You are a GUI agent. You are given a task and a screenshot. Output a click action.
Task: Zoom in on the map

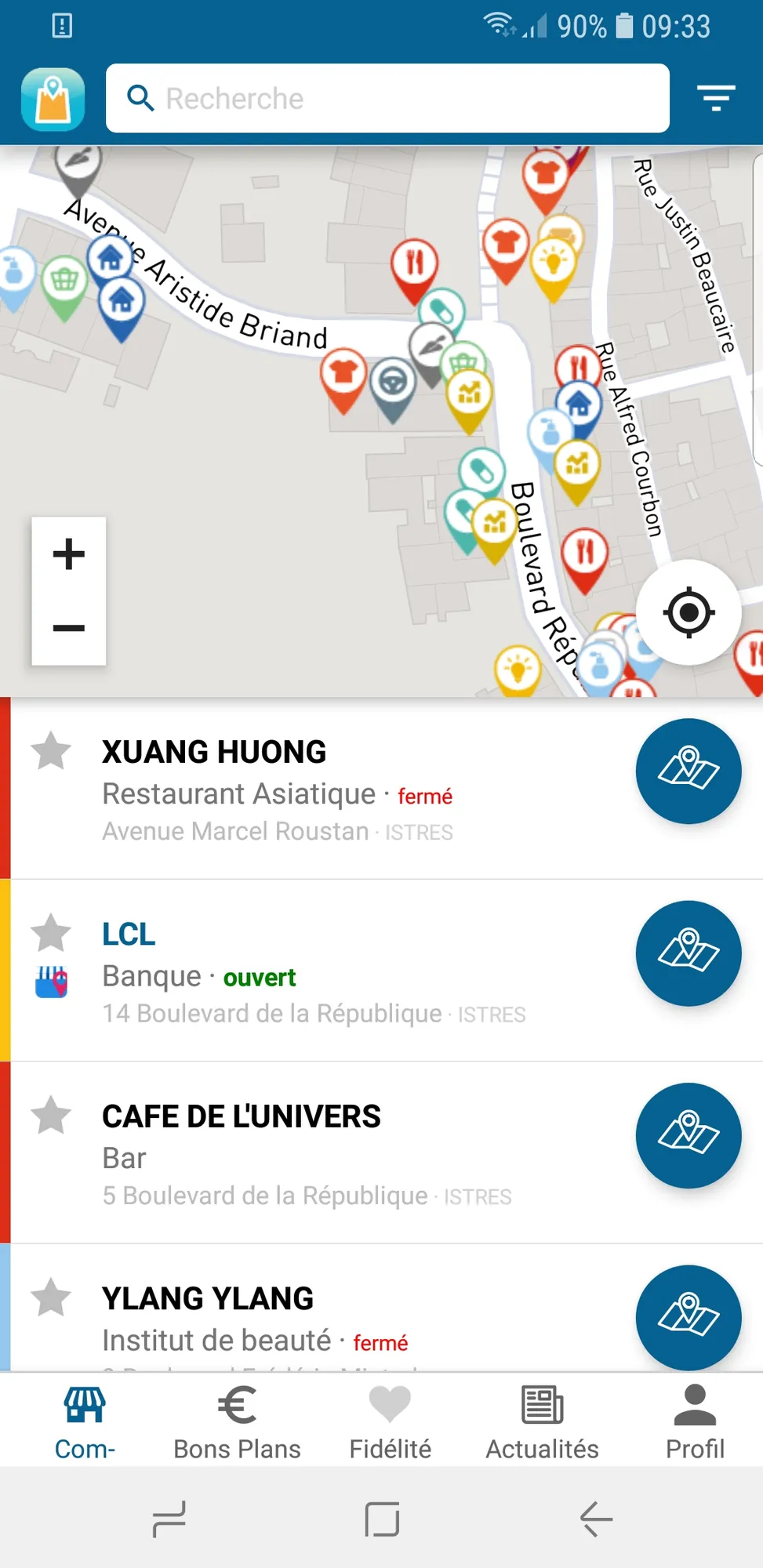tap(69, 554)
